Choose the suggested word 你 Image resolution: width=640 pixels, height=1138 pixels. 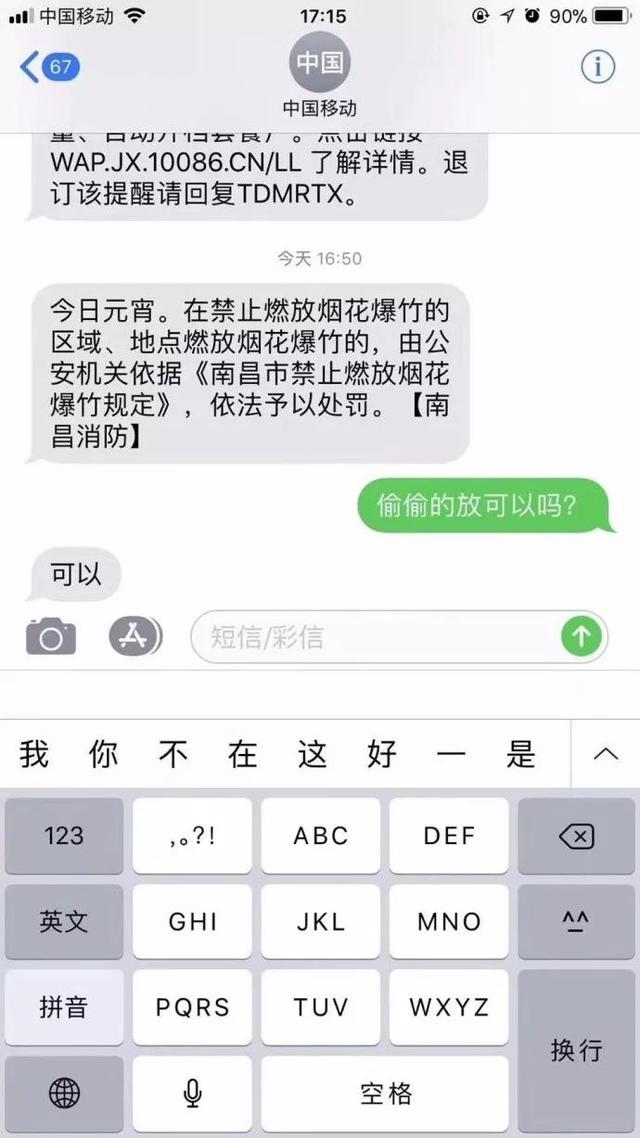103,754
